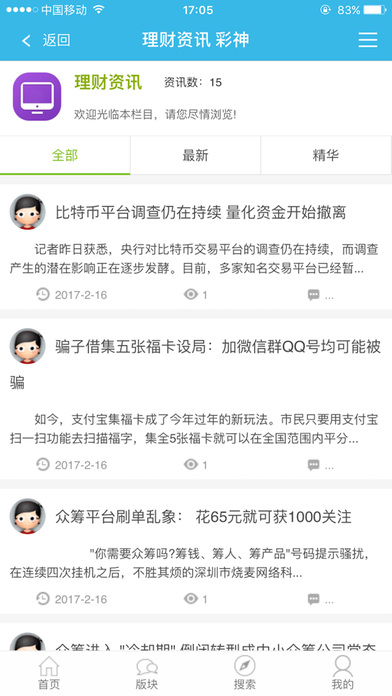
Task: Open the 比特币平台调查仍在持续 article
Action: [x=200, y=213]
